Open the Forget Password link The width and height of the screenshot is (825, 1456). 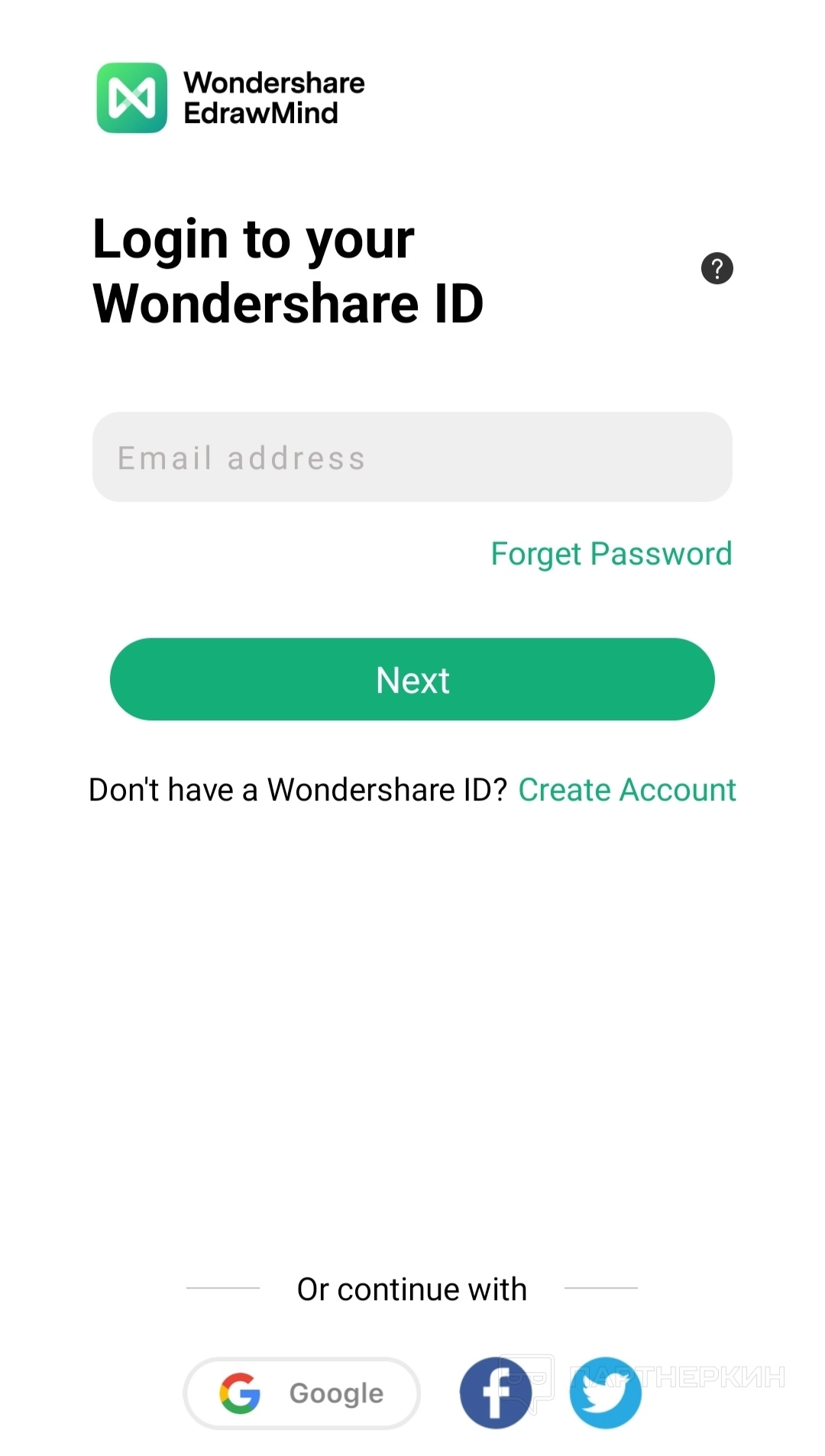pyautogui.click(x=611, y=554)
